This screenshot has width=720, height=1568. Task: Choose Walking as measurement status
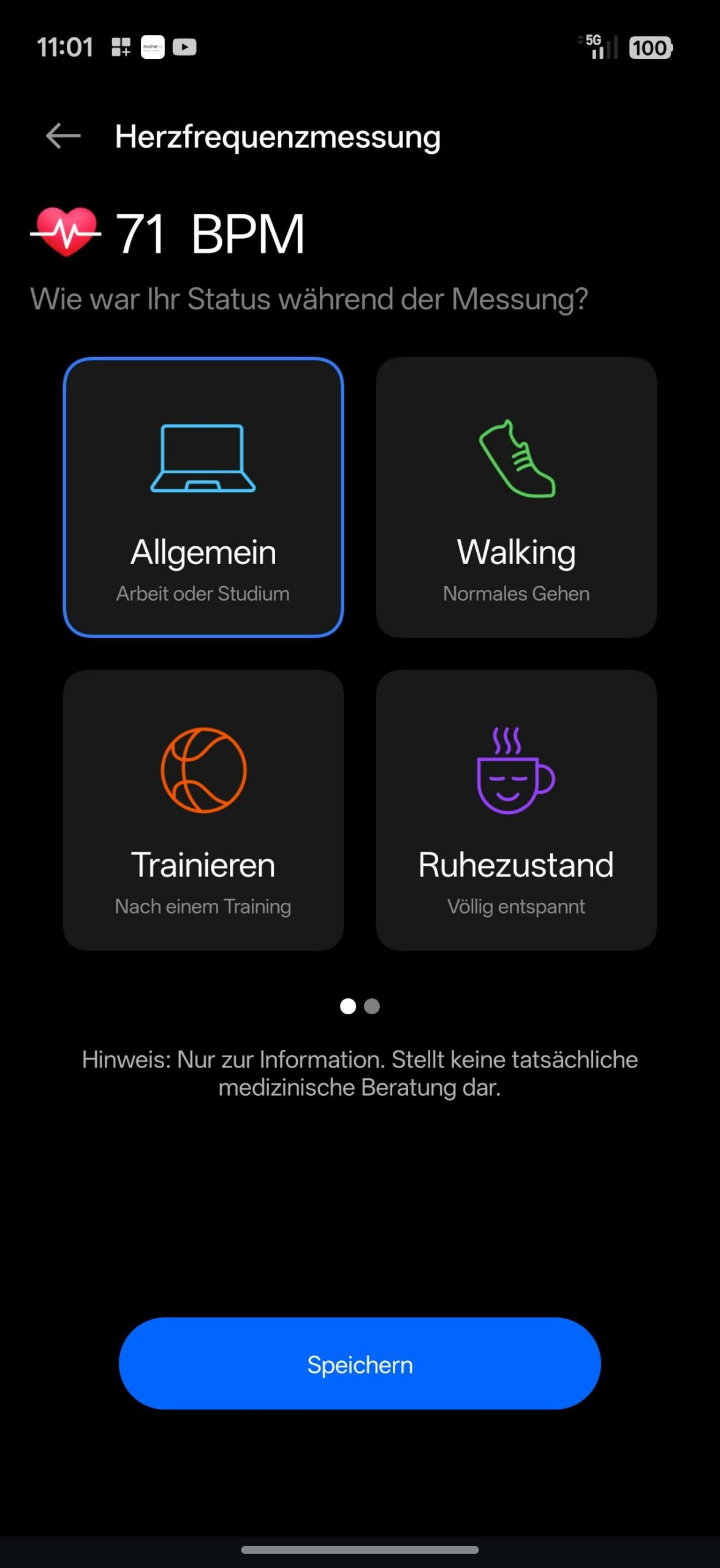click(x=516, y=497)
